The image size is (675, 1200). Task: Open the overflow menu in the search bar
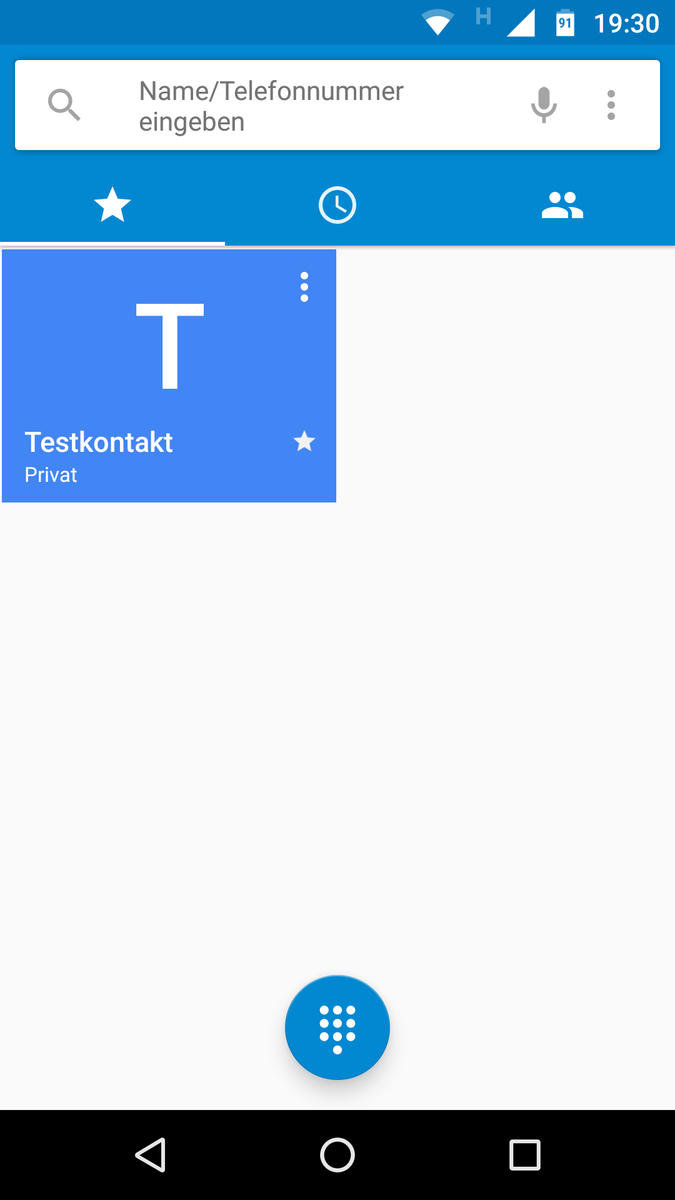pos(611,105)
